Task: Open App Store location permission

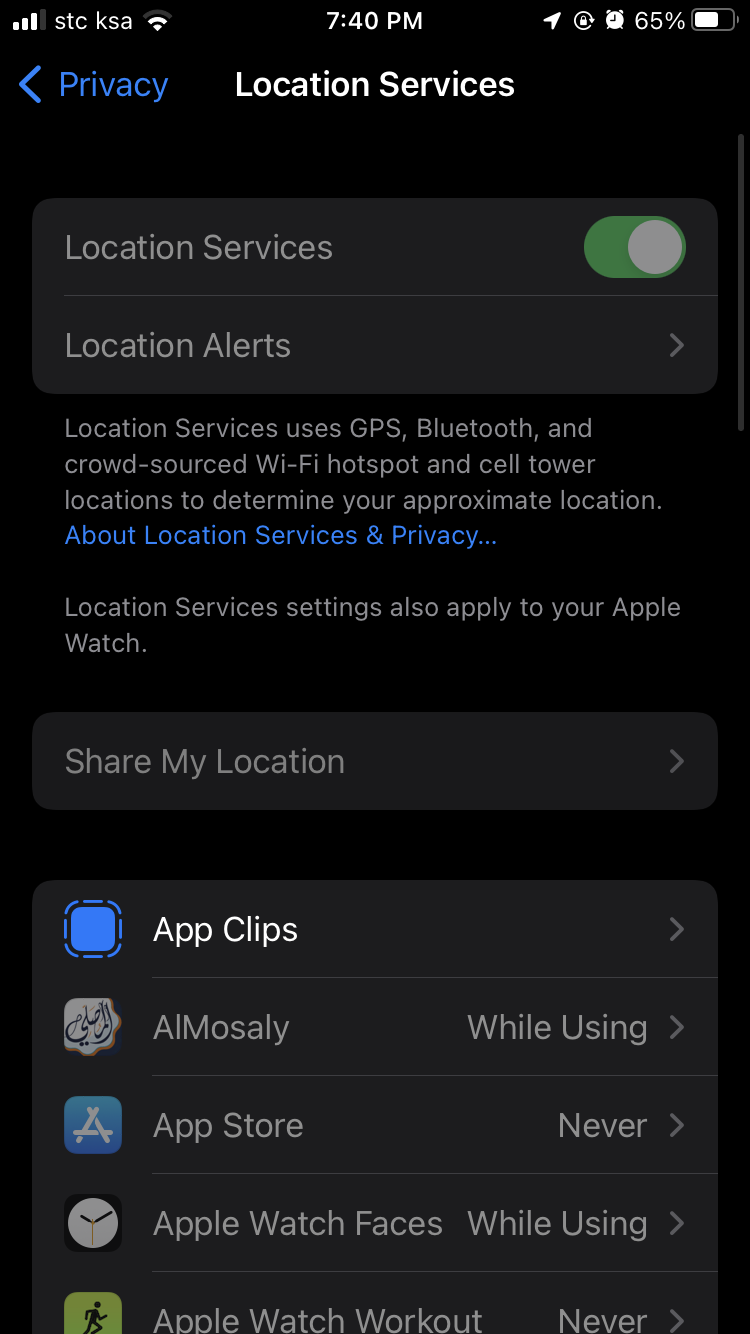Action: (375, 1125)
